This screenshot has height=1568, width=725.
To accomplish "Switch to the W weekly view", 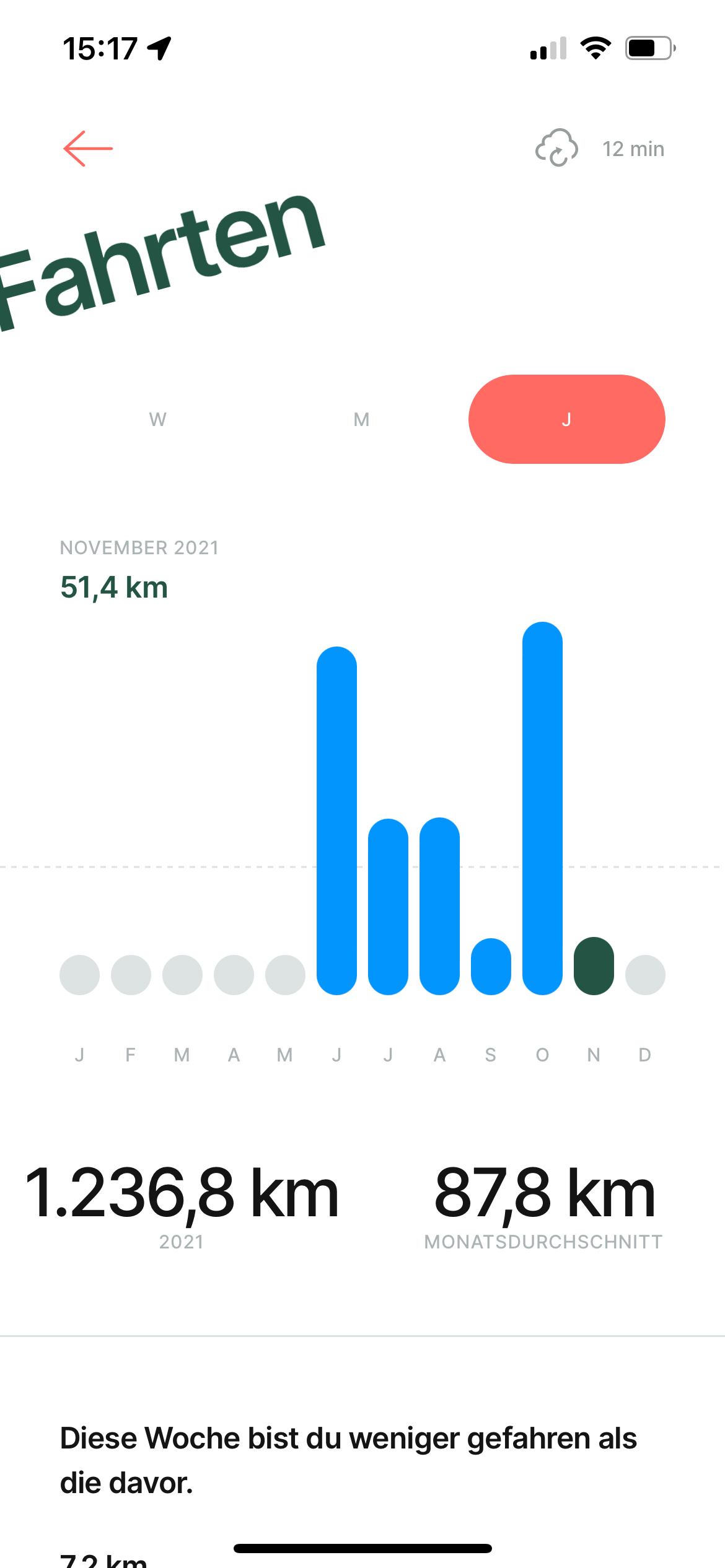I will click(158, 419).
